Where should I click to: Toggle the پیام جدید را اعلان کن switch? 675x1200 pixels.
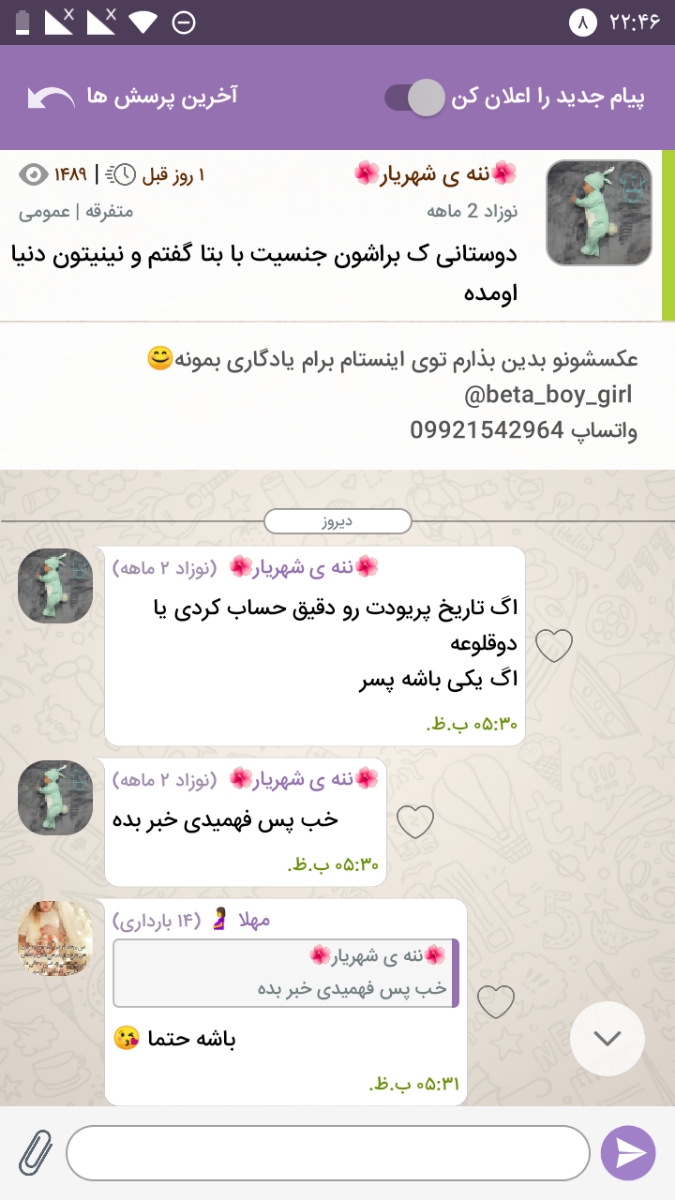tap(414, 98)
